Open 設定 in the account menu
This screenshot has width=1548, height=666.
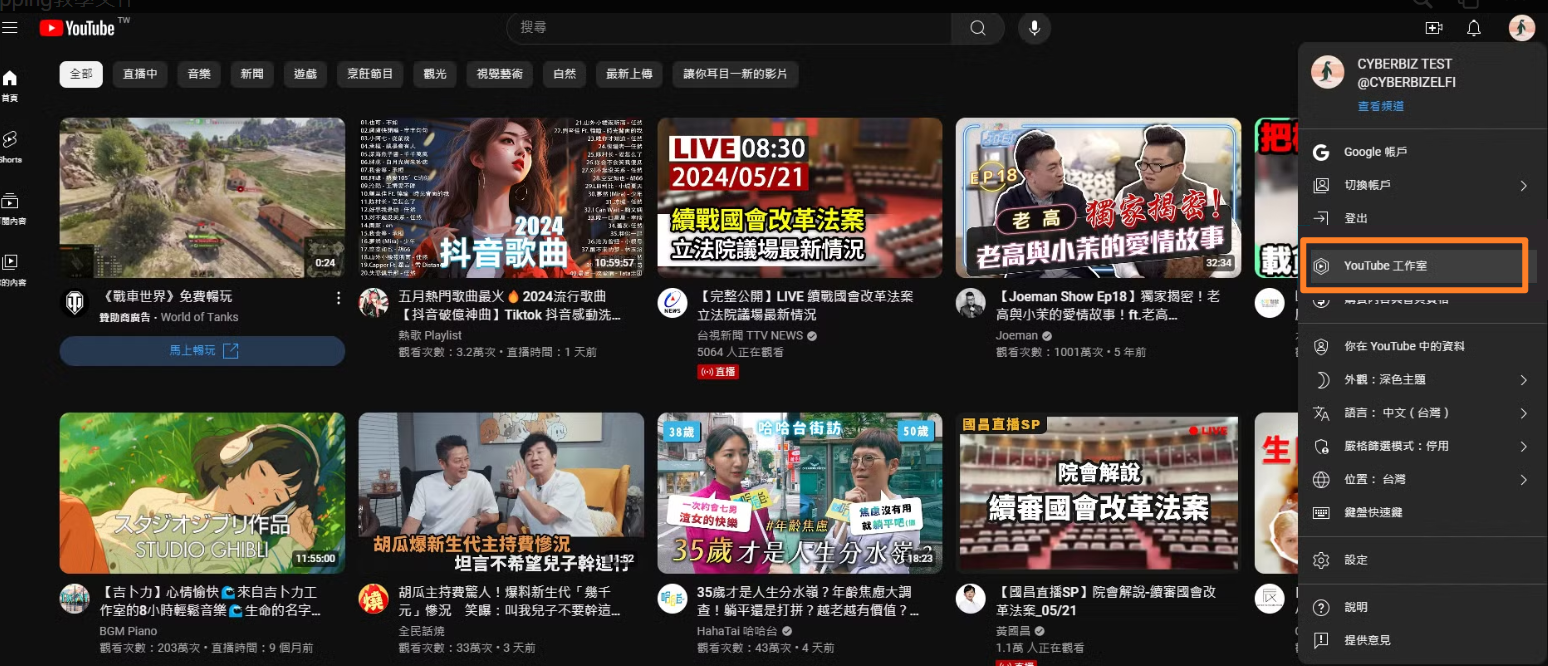(1355, 560)
